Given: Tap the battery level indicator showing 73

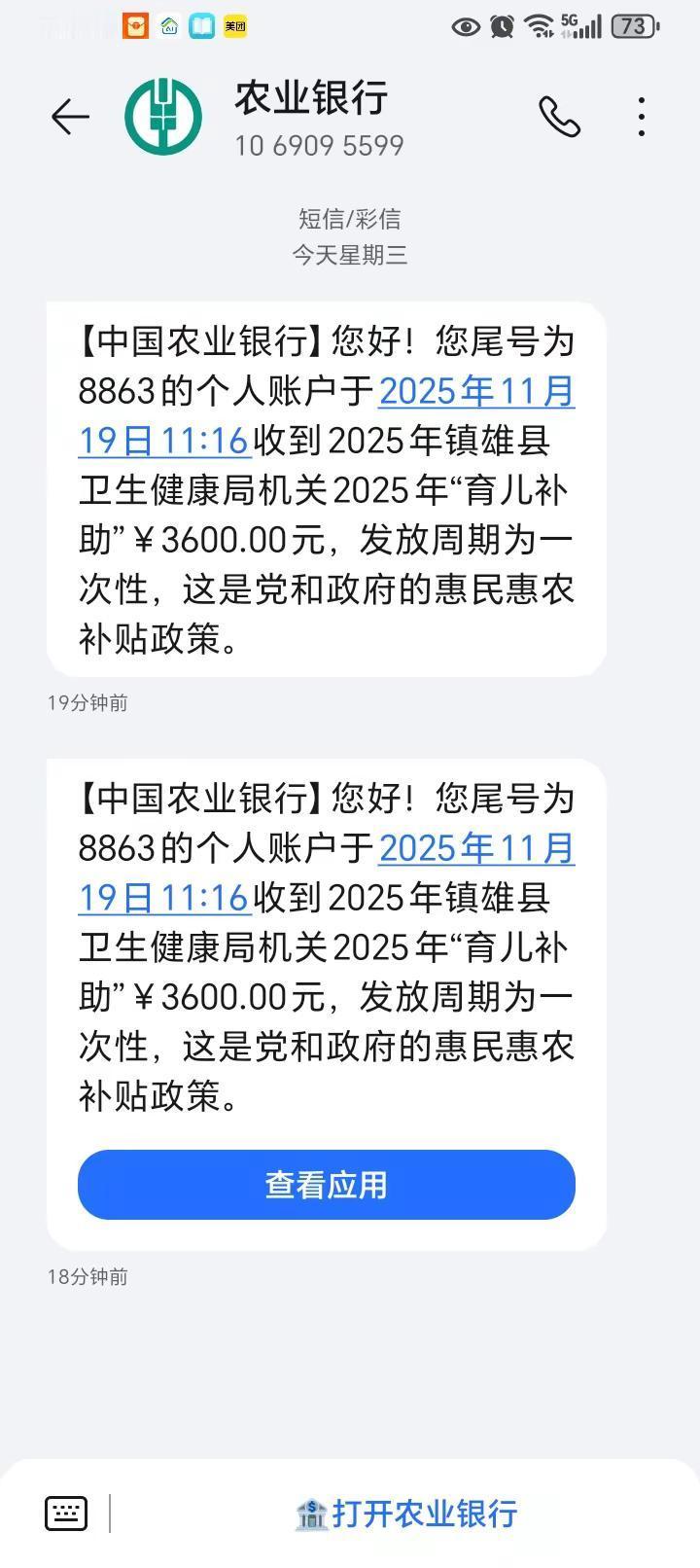Looking at the screenshot, I should tap(633, 26).
